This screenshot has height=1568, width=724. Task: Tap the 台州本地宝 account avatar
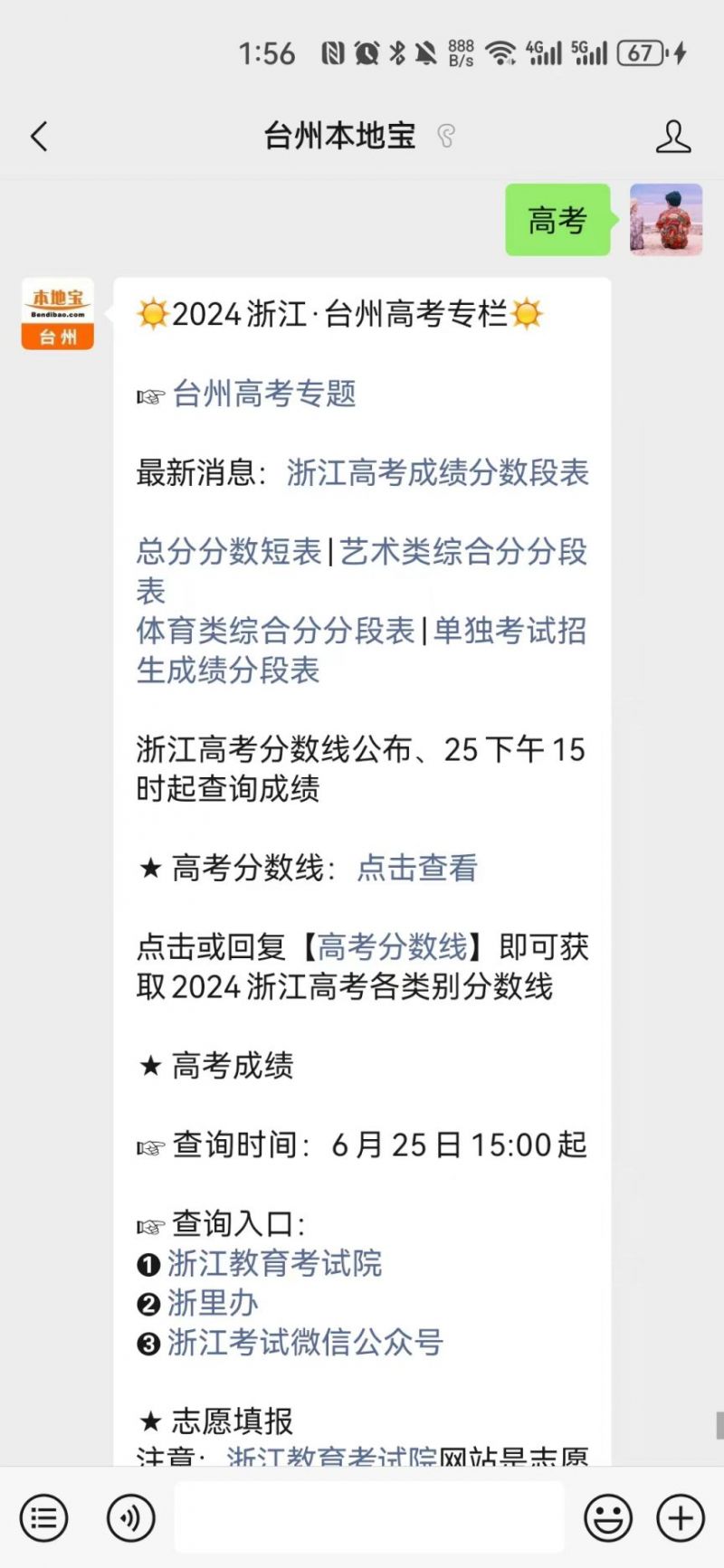(58, 313)
